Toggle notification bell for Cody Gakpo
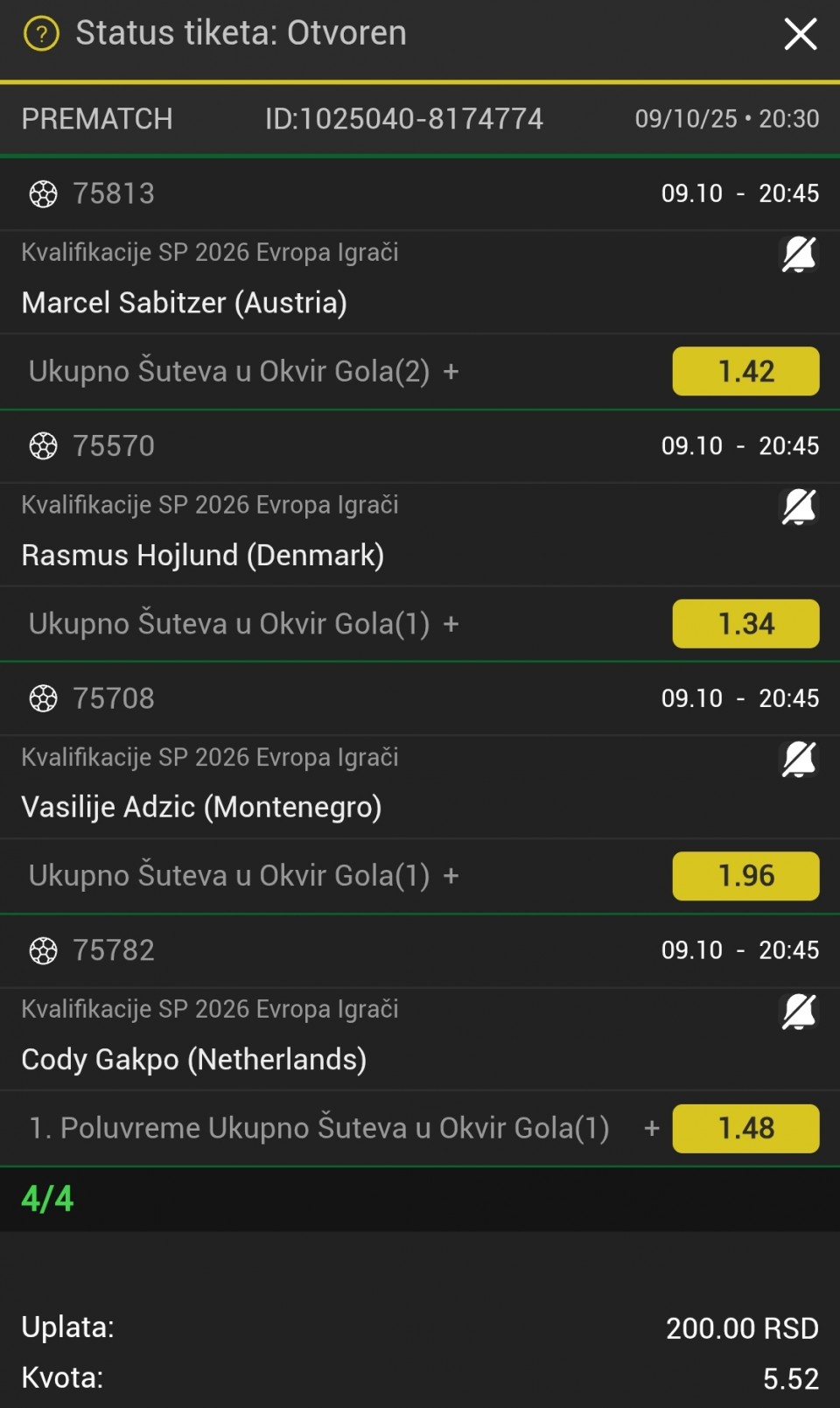The width and height of the screenshot is (840, 1408). click(x=798, y=1012)
